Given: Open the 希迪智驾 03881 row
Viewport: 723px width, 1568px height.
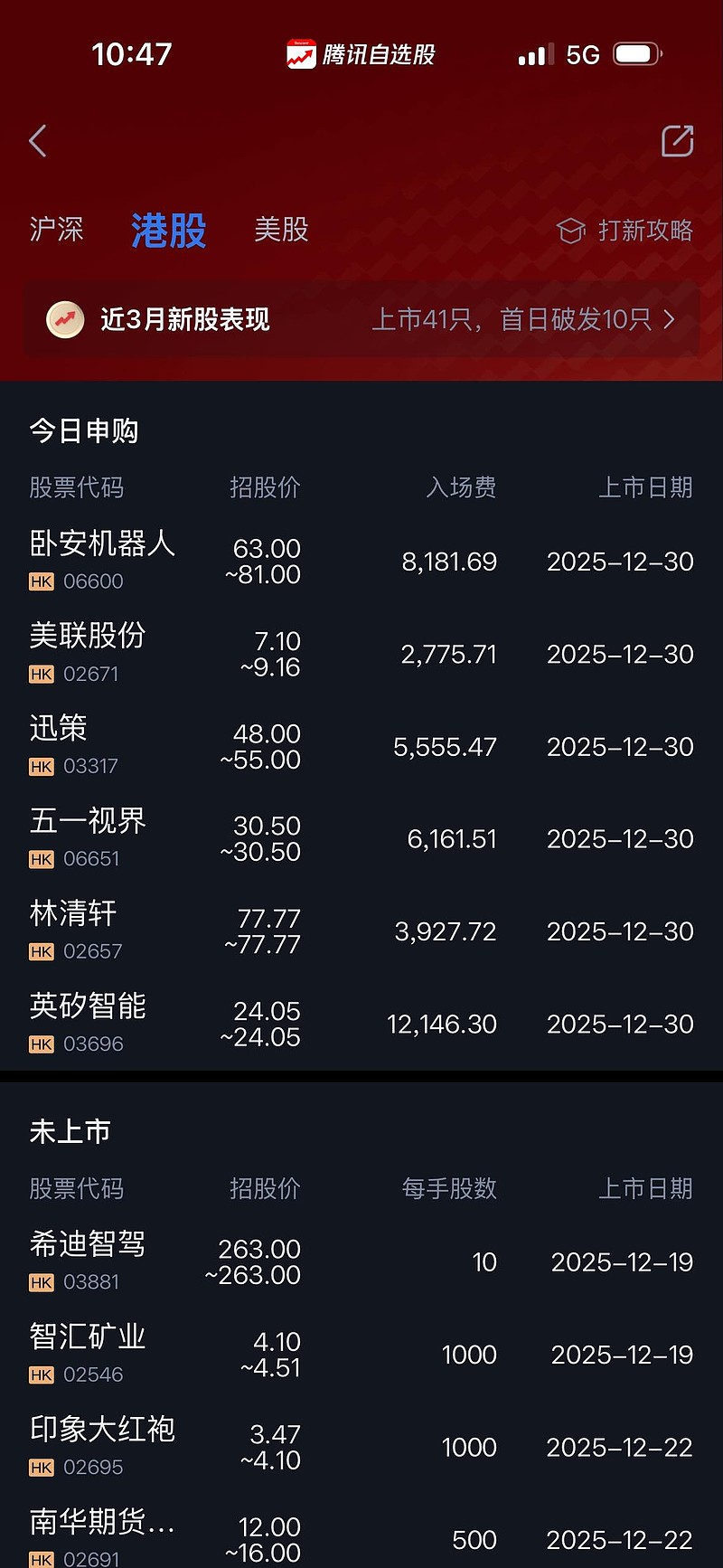Looking at the screenshot, I should click(x=361, y=1262).
